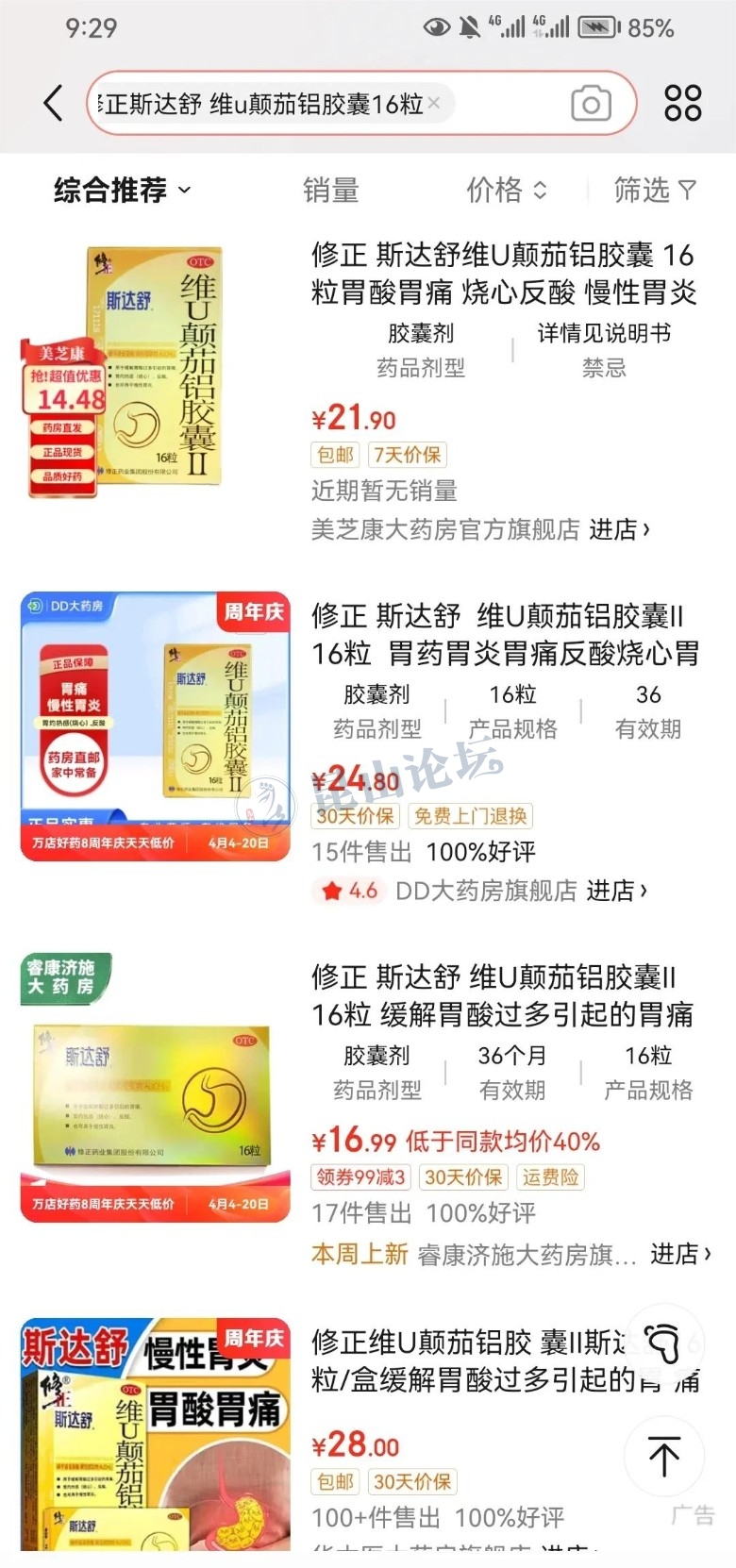Switch the results layout with the grid icon
This screenshot has width=736, height=1568.
[x=682, y=103]
